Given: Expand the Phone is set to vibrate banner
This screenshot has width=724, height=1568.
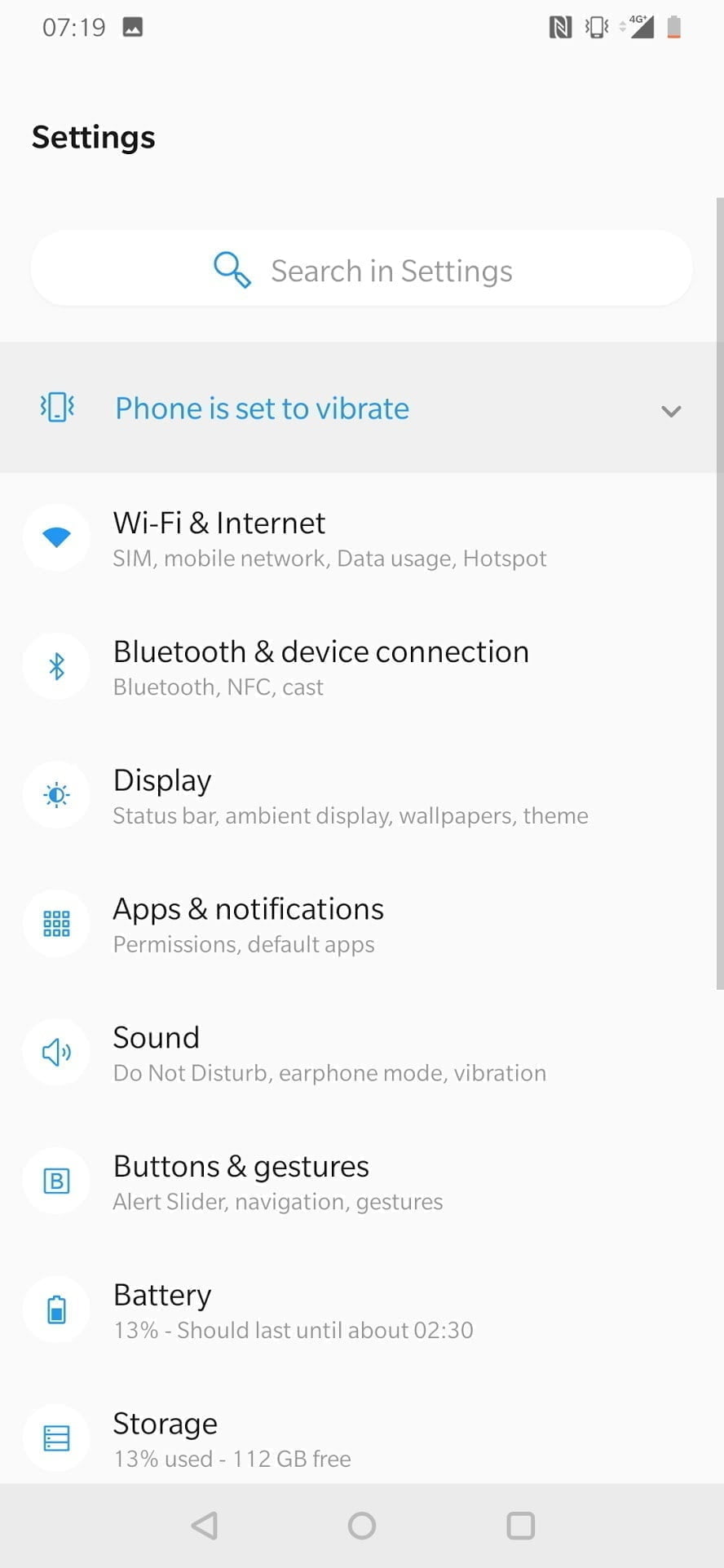Looking at the screenshot, I should click(x=670, y=410).
